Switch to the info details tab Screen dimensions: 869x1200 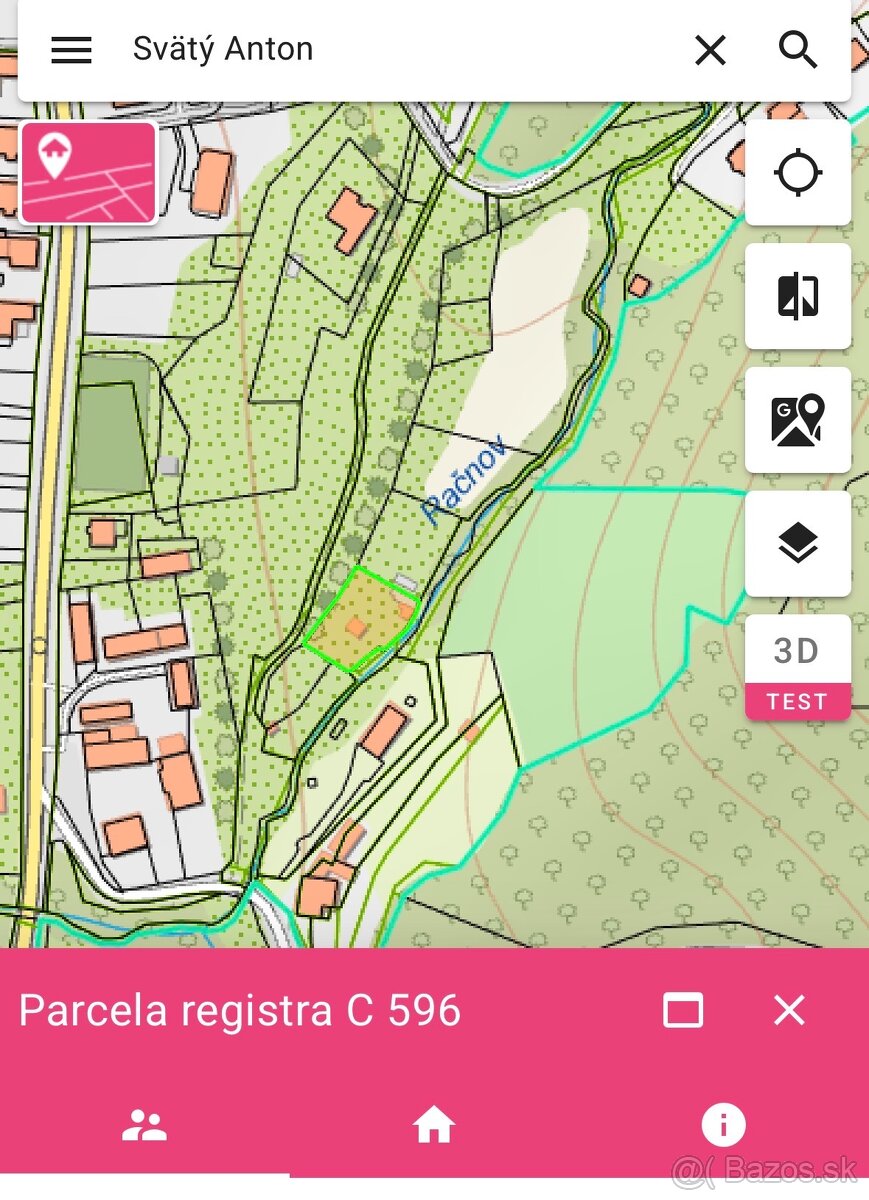point(723,1126)
